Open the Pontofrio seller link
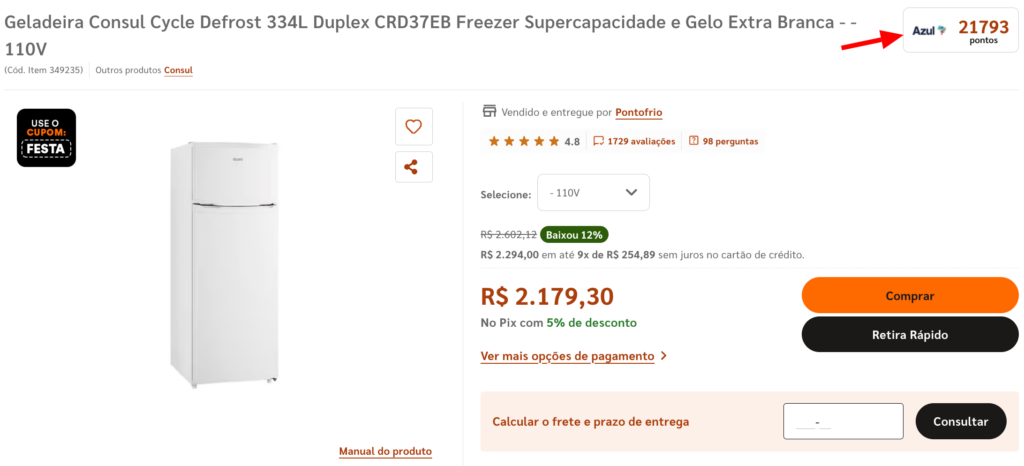Viewport: 1024px width, 466px height. [x=638, y=112]
